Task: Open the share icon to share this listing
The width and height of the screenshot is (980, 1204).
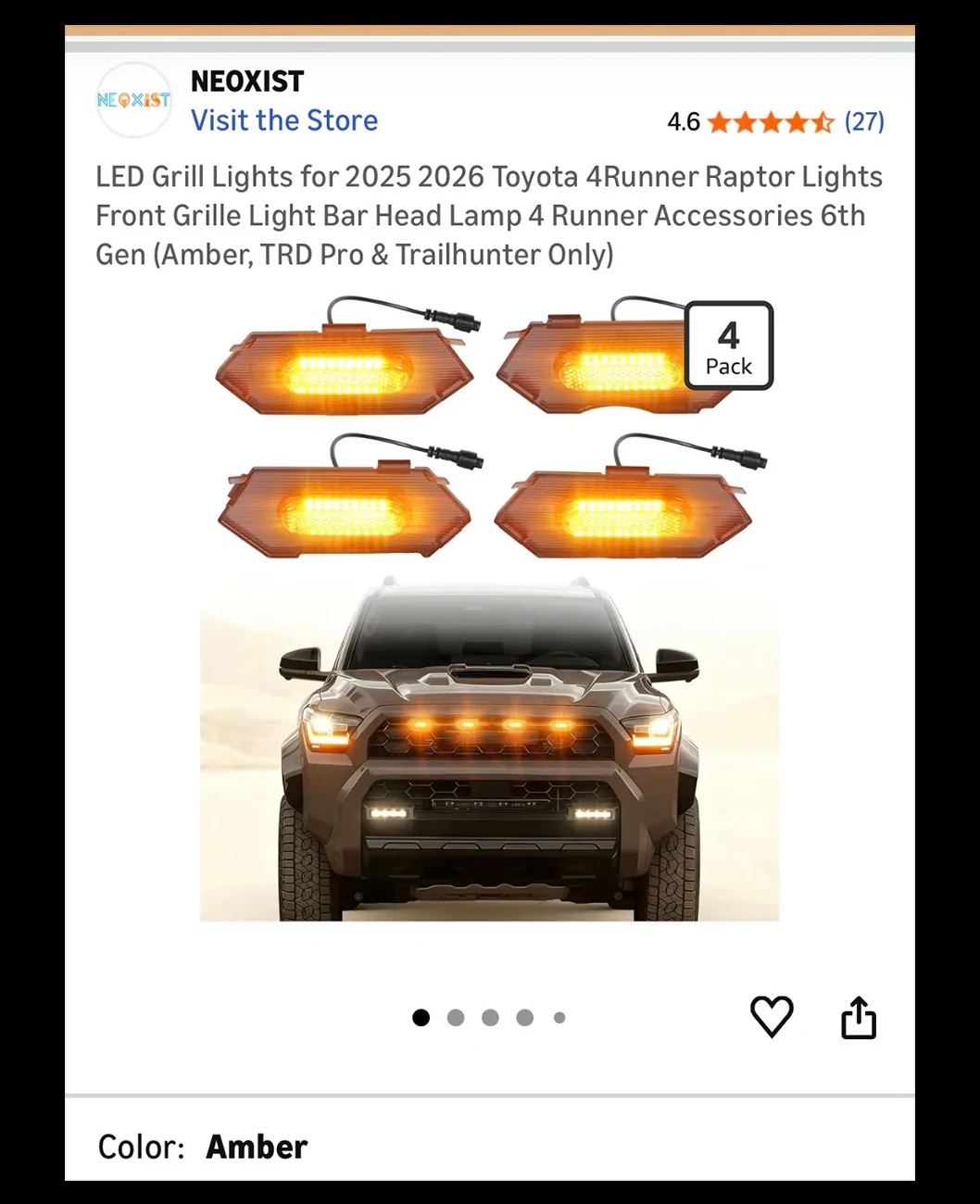Action: pos(858,1016)
